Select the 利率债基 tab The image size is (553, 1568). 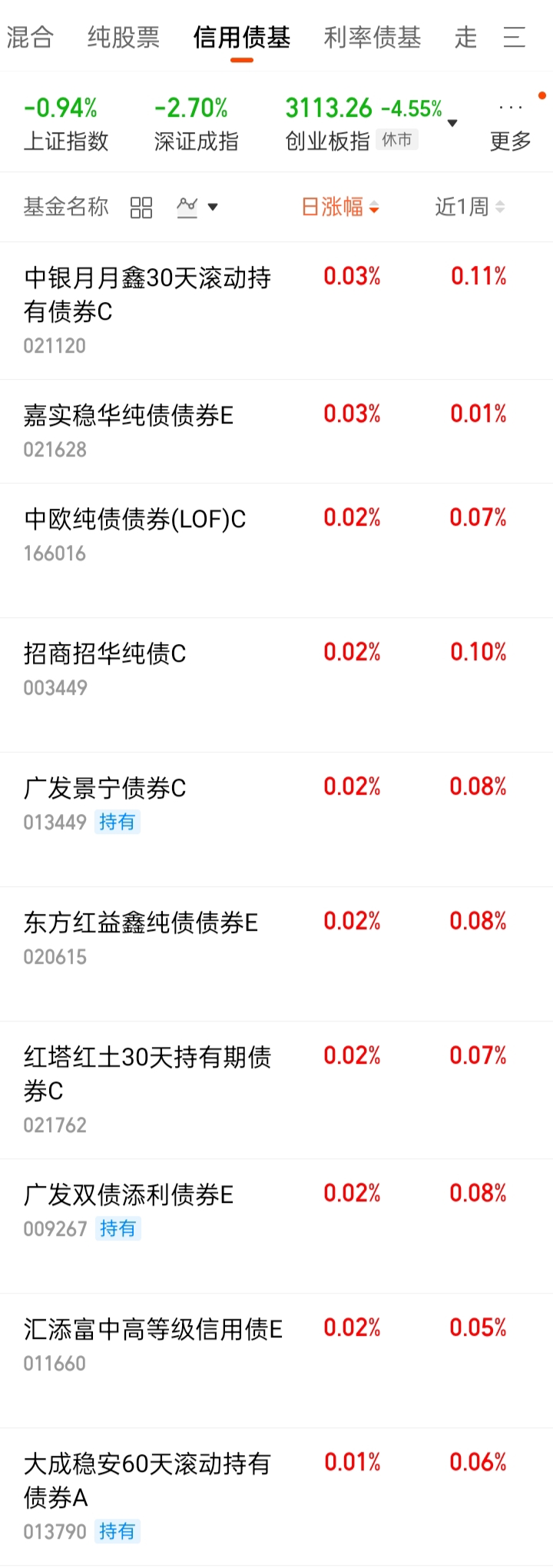coord(373,38)
